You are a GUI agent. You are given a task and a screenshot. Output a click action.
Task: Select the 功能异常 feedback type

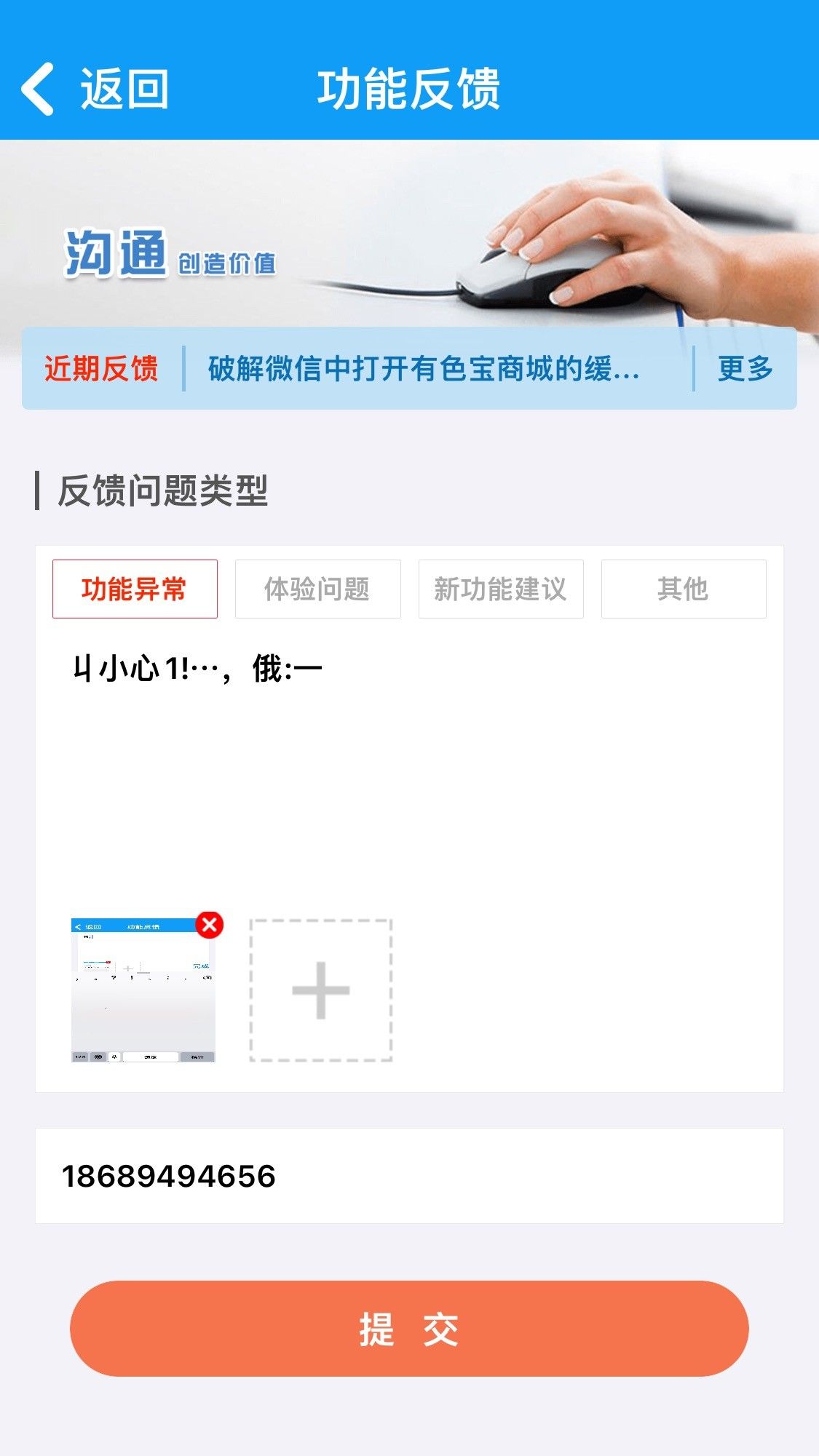coord(135,589)
